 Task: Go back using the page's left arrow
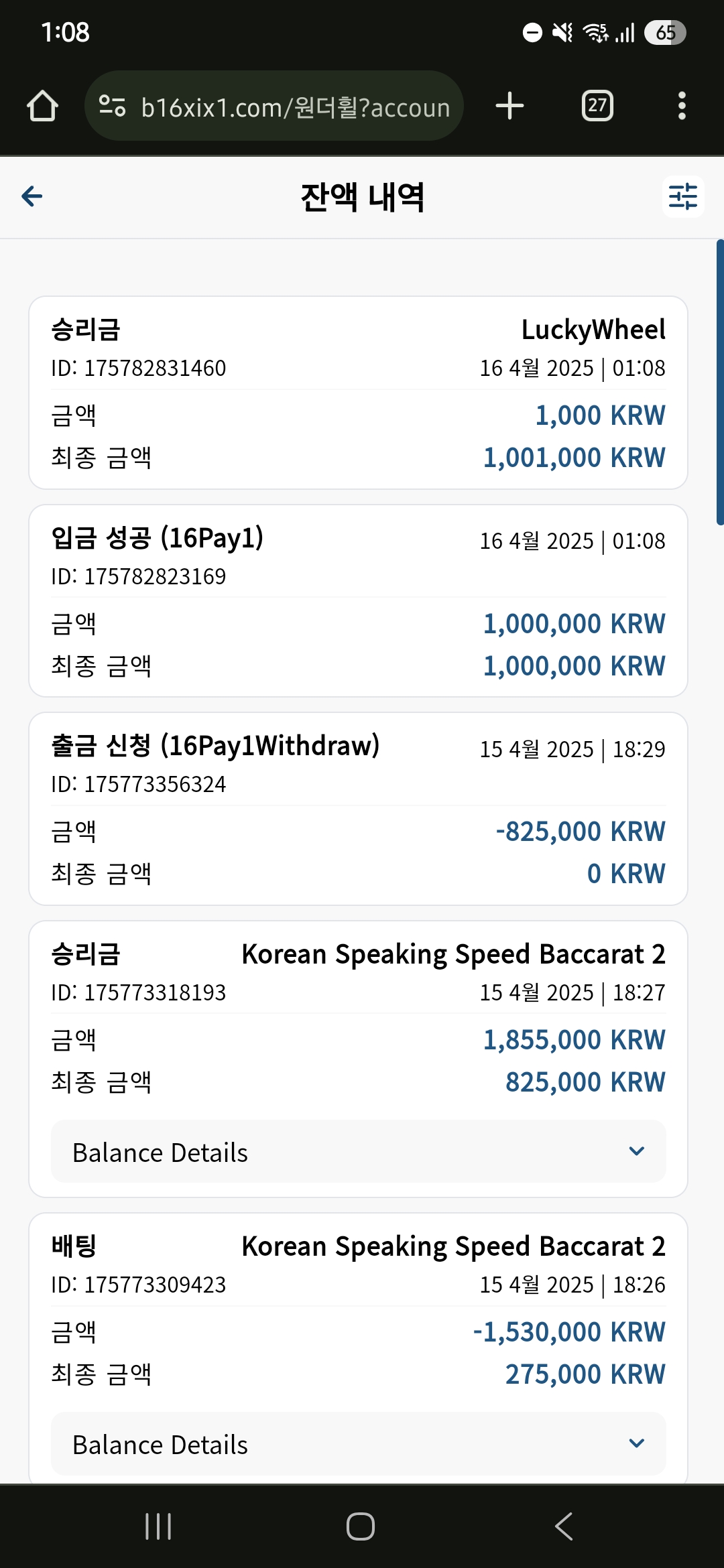pos(32,196)
